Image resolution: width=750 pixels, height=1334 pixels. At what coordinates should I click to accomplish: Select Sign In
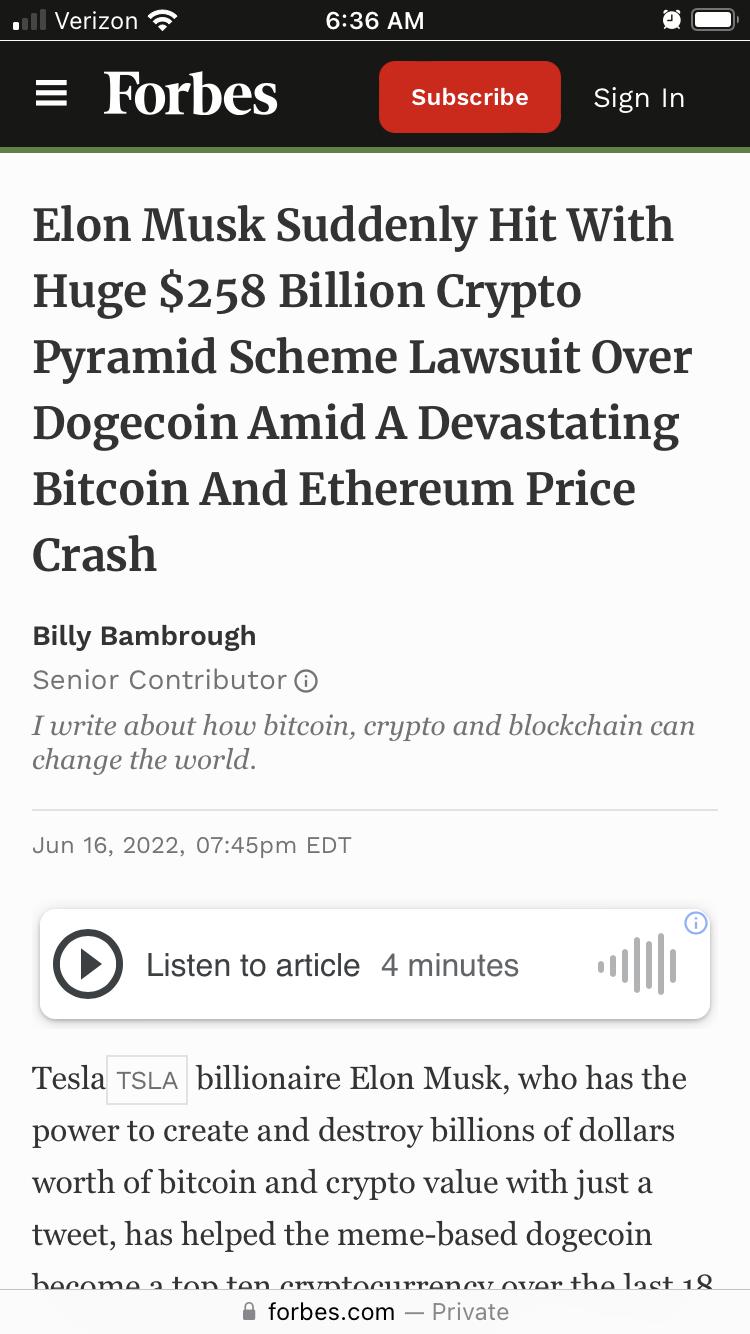[639, 97]
